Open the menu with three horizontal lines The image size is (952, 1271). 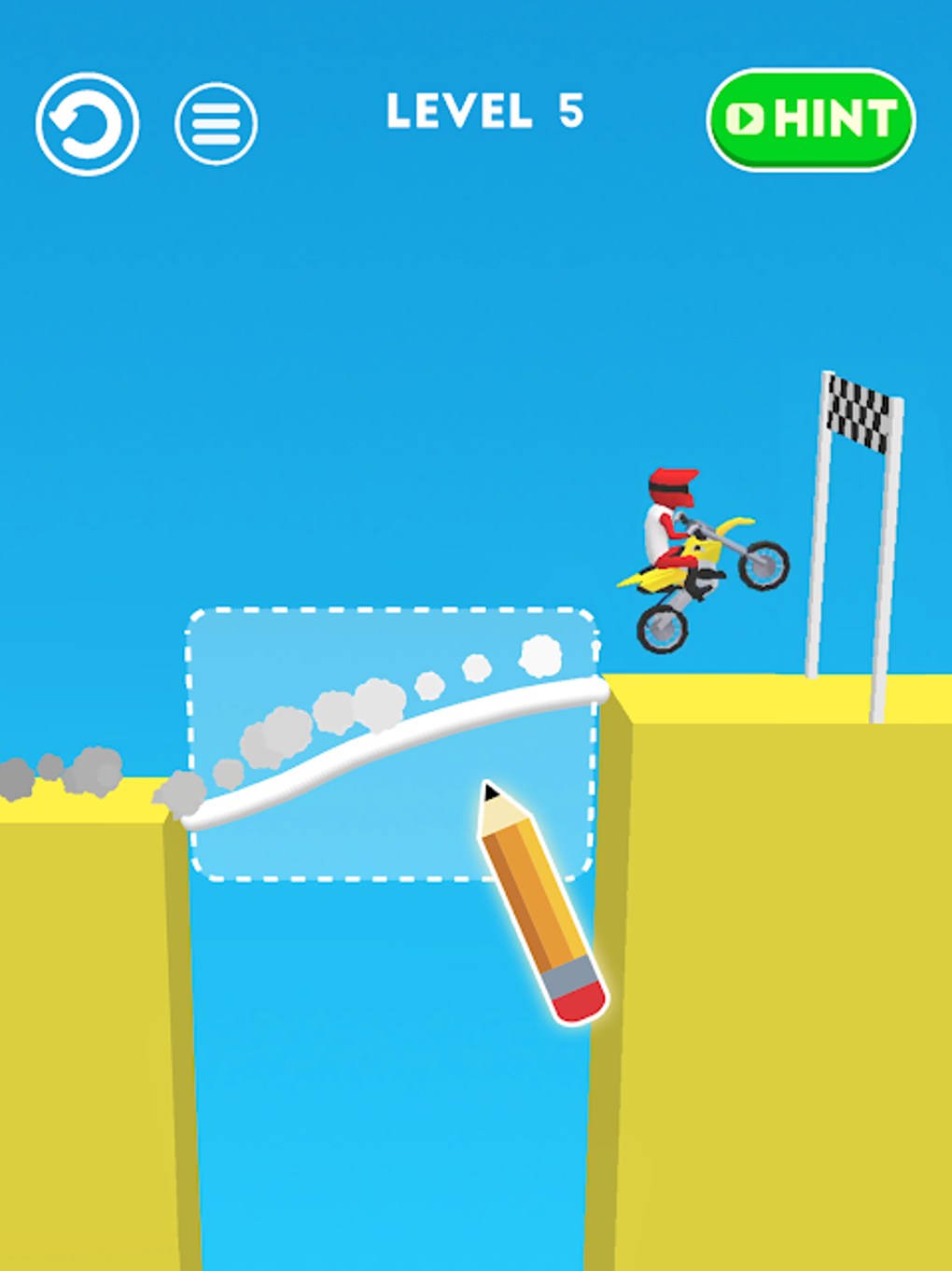pyautogui.click(x=215, y=123)
